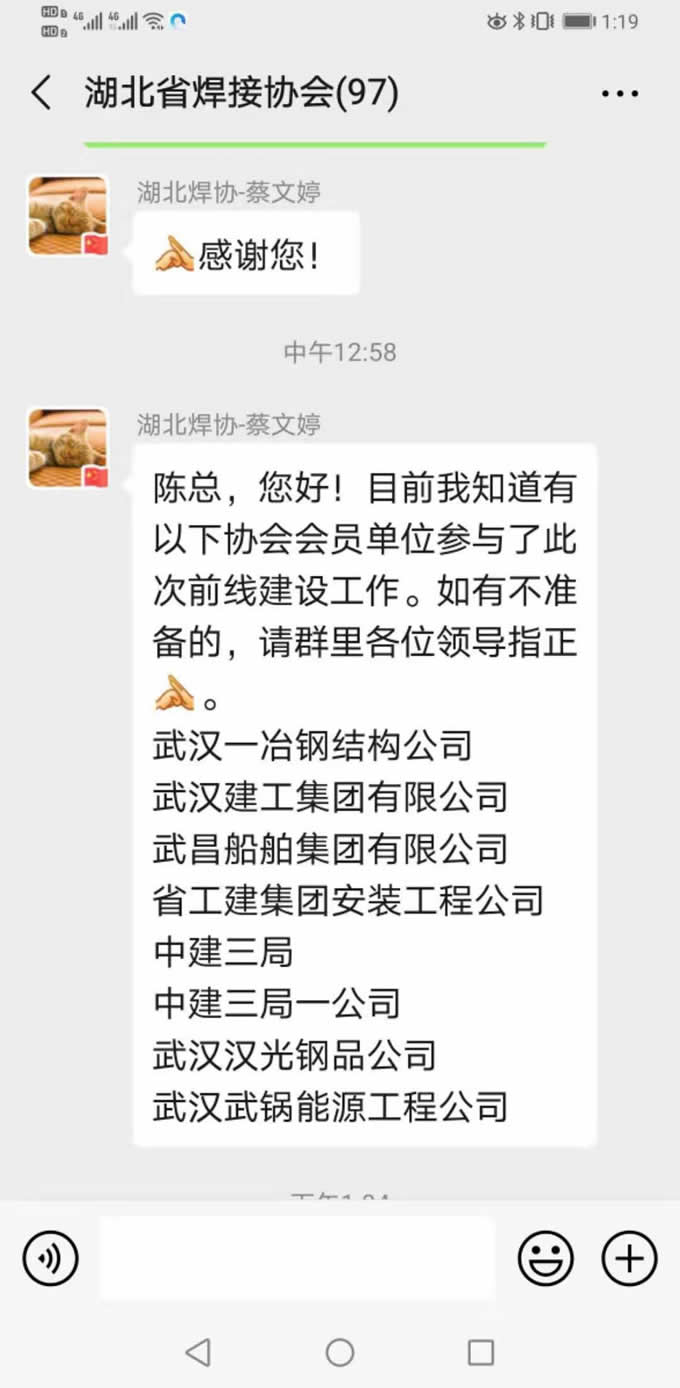Open the system recent apps view
The height and width of the screenshot is (1388, 680).
click(481, 1353)
